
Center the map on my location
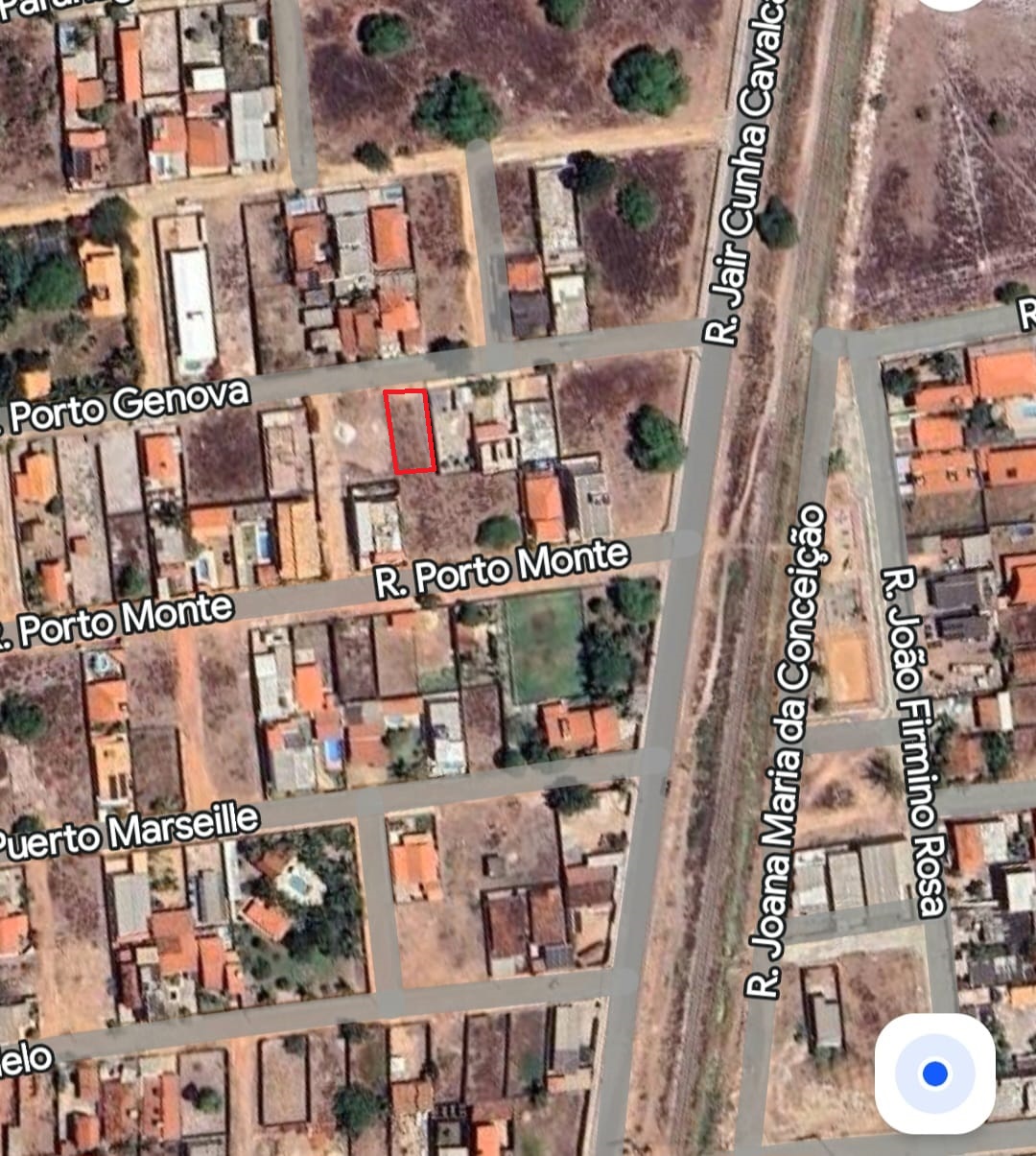click(934, 1073)
